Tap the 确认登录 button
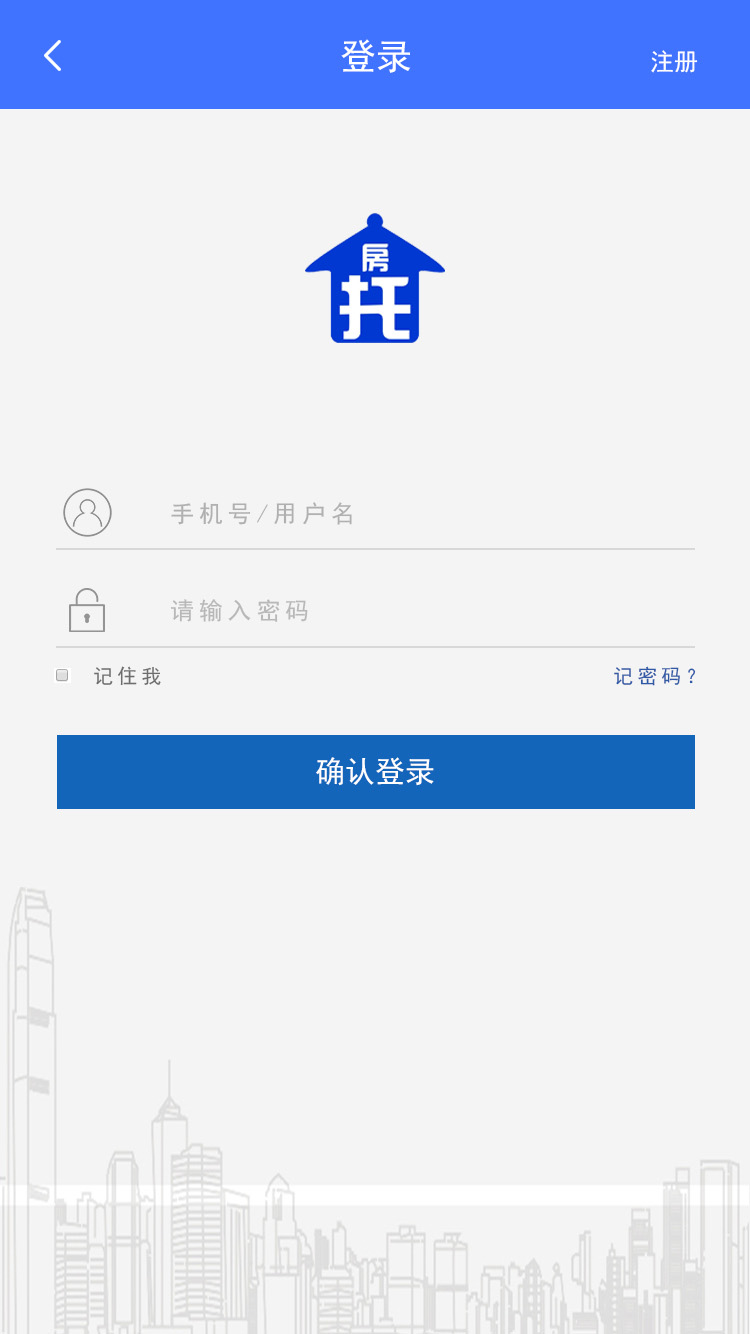This screenshot has width=750, height=1334. pyautogui.click(x=375, y=772)
